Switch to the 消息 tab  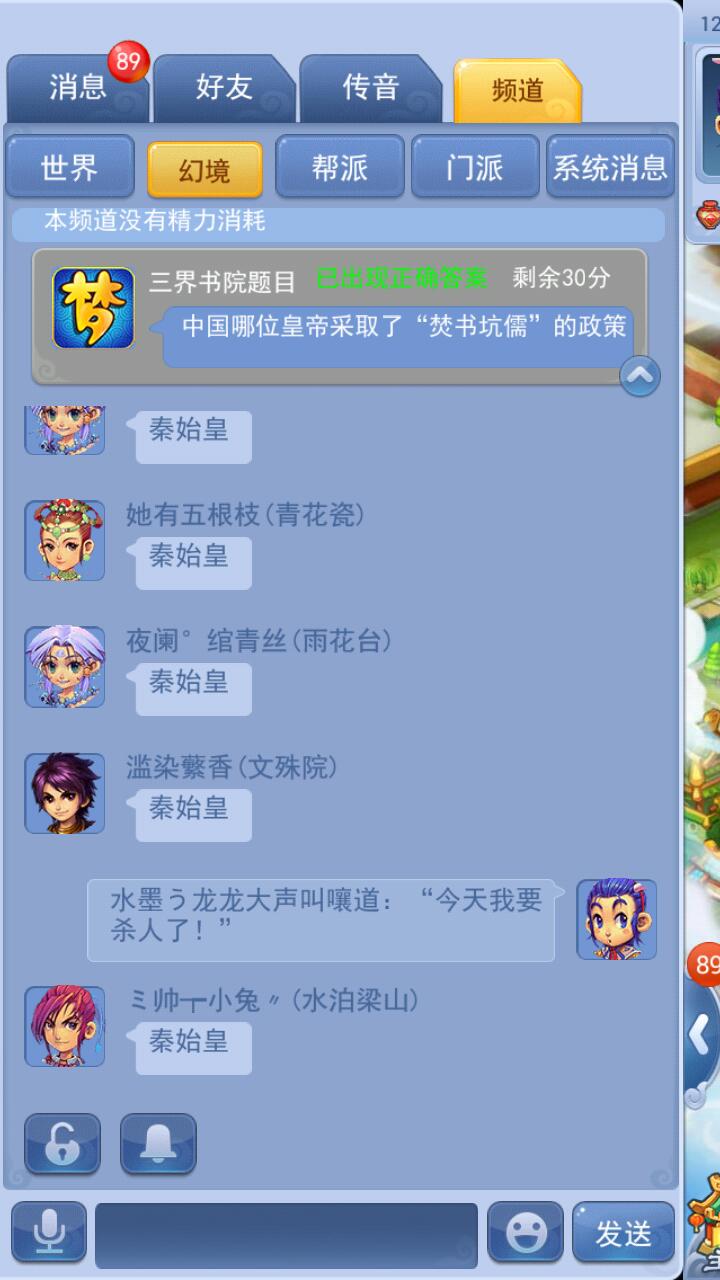[76, 88]
